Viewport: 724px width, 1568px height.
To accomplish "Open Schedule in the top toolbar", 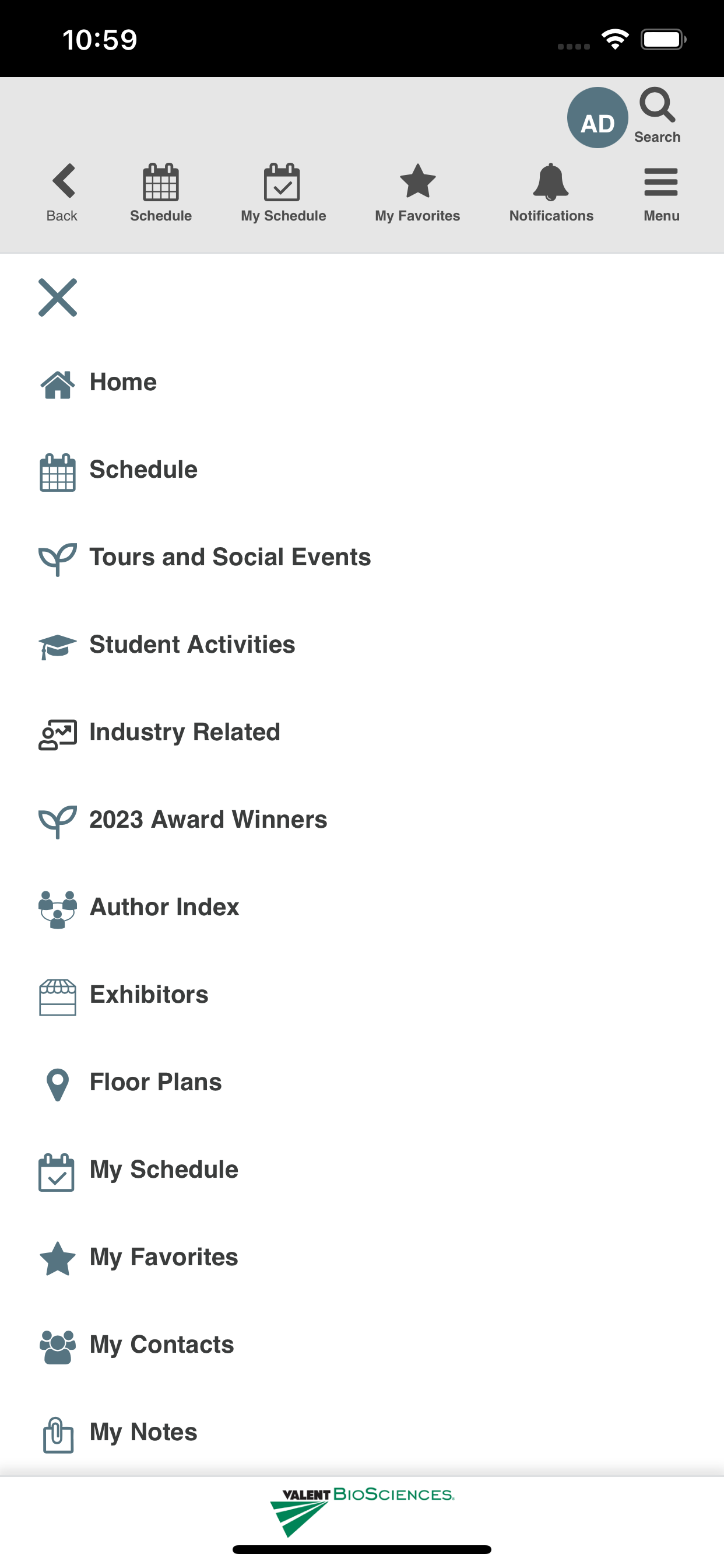I will pyautogui.click(x=161, y=192).
